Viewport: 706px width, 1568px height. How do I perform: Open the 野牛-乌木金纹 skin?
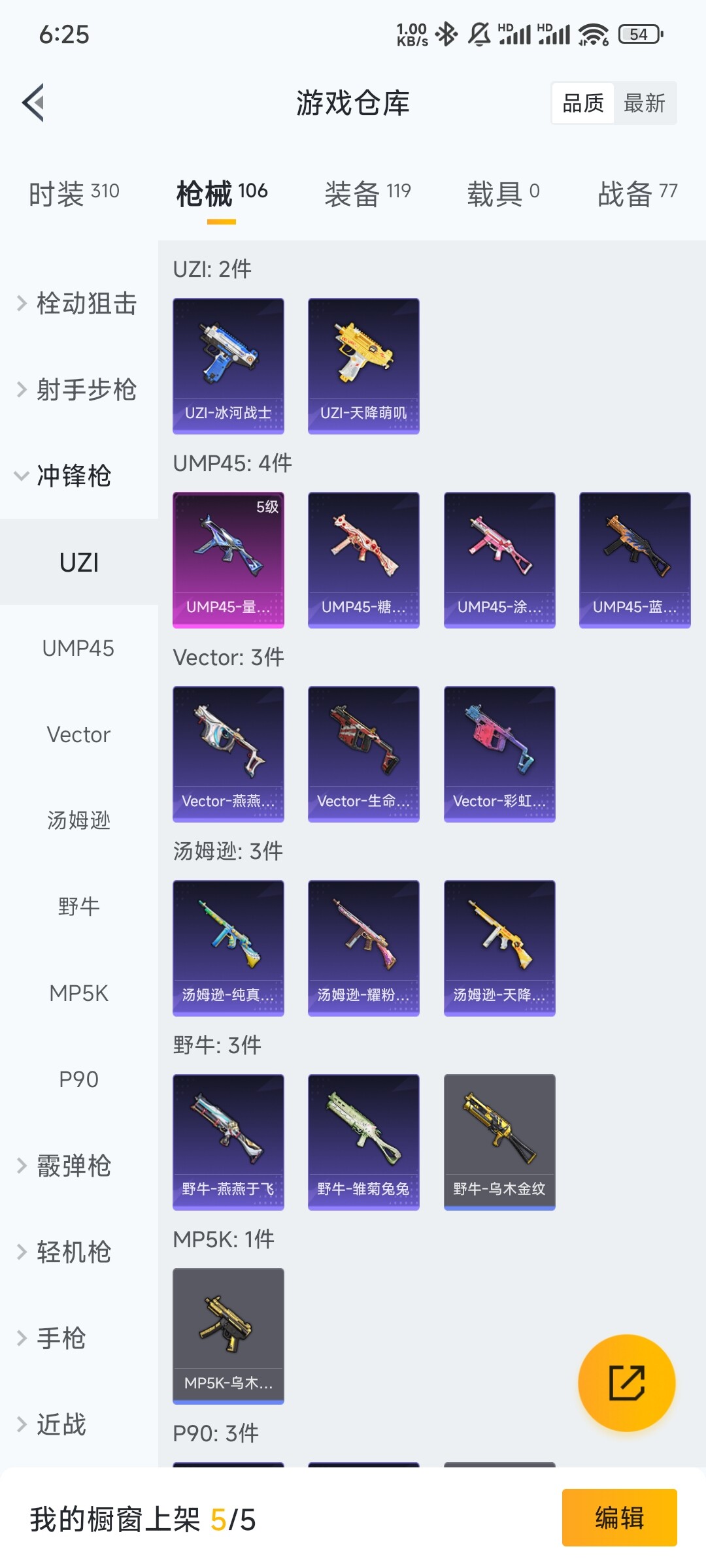(x=499, y=1141)
